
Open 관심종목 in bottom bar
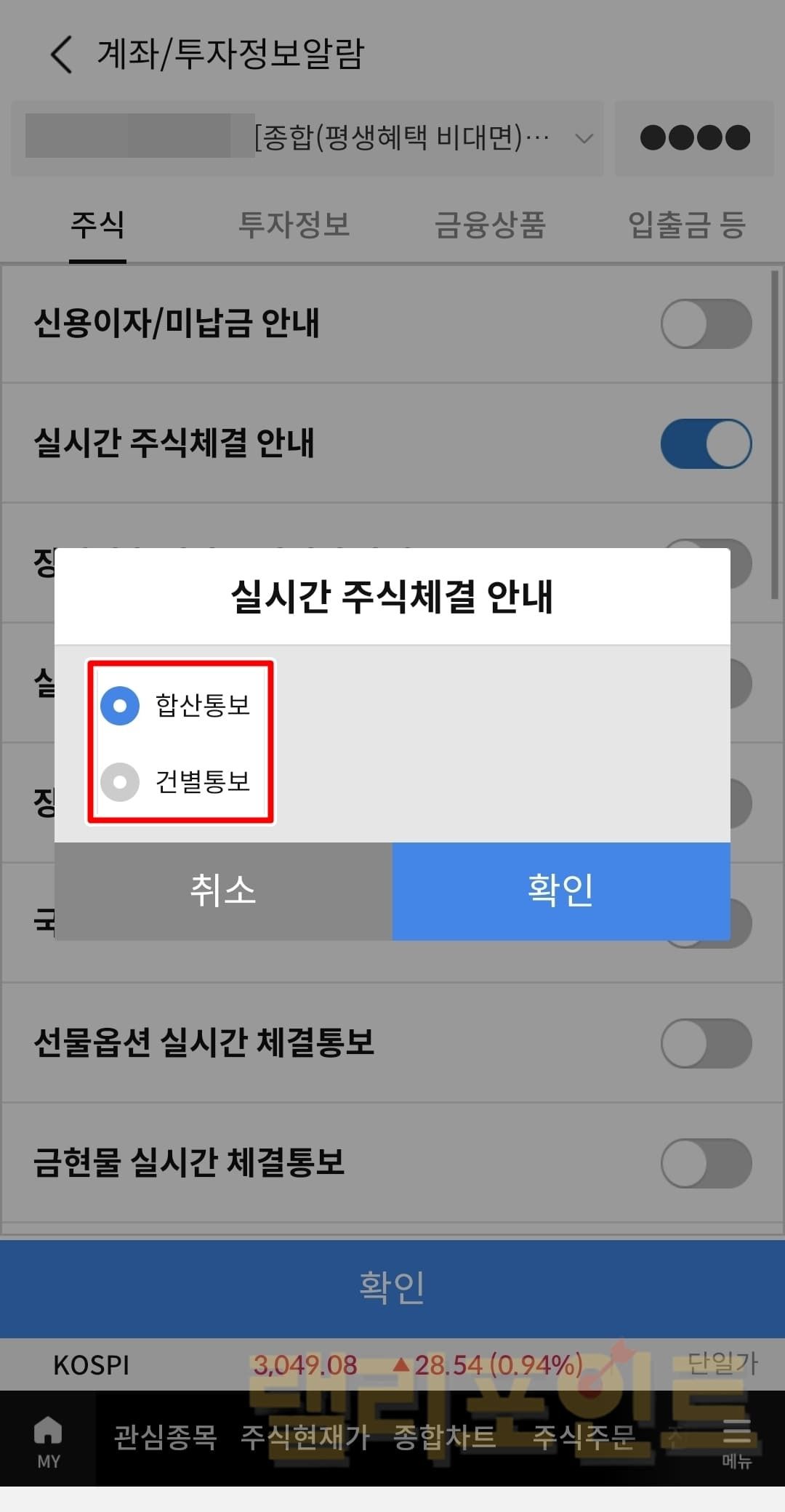point(166,1437)
